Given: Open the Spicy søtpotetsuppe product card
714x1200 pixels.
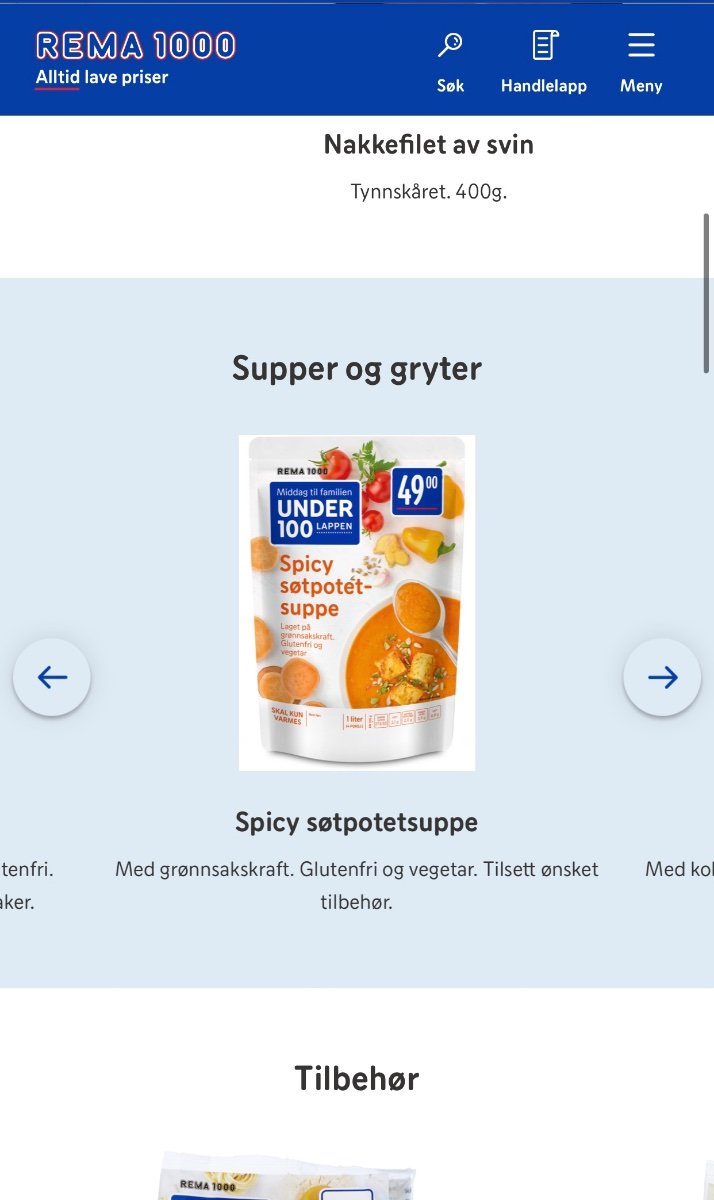Looking at the screenshot, I should [357, 603].
